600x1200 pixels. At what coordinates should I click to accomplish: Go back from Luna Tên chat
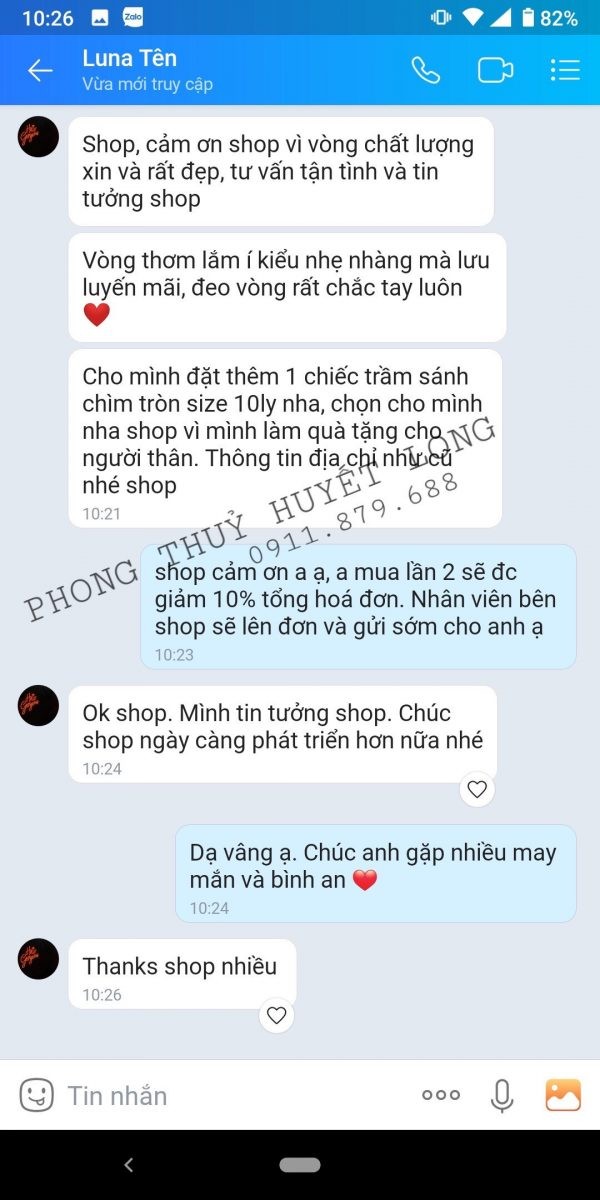tap(40, 70)
